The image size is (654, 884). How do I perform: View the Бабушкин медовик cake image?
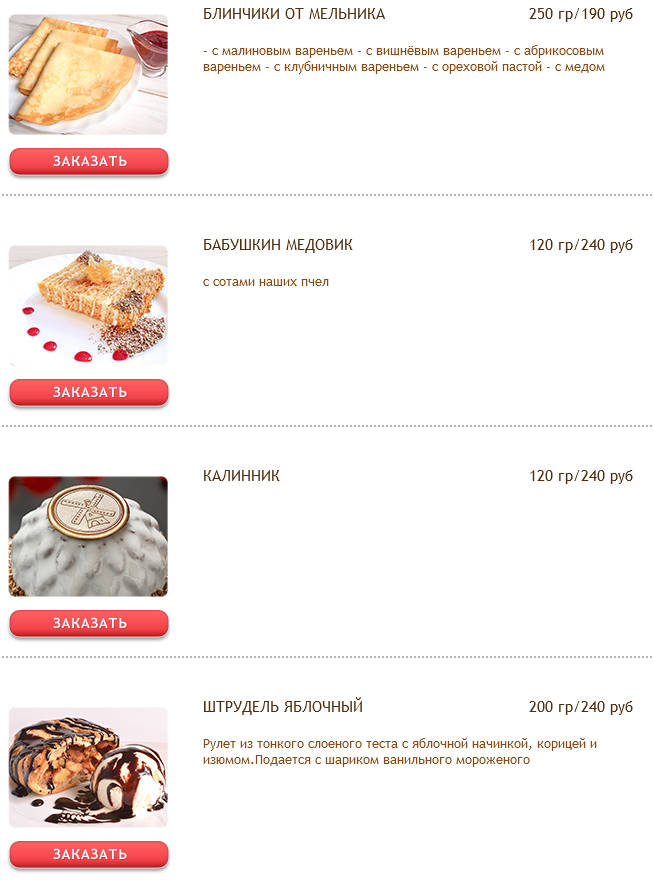[88, 305]
